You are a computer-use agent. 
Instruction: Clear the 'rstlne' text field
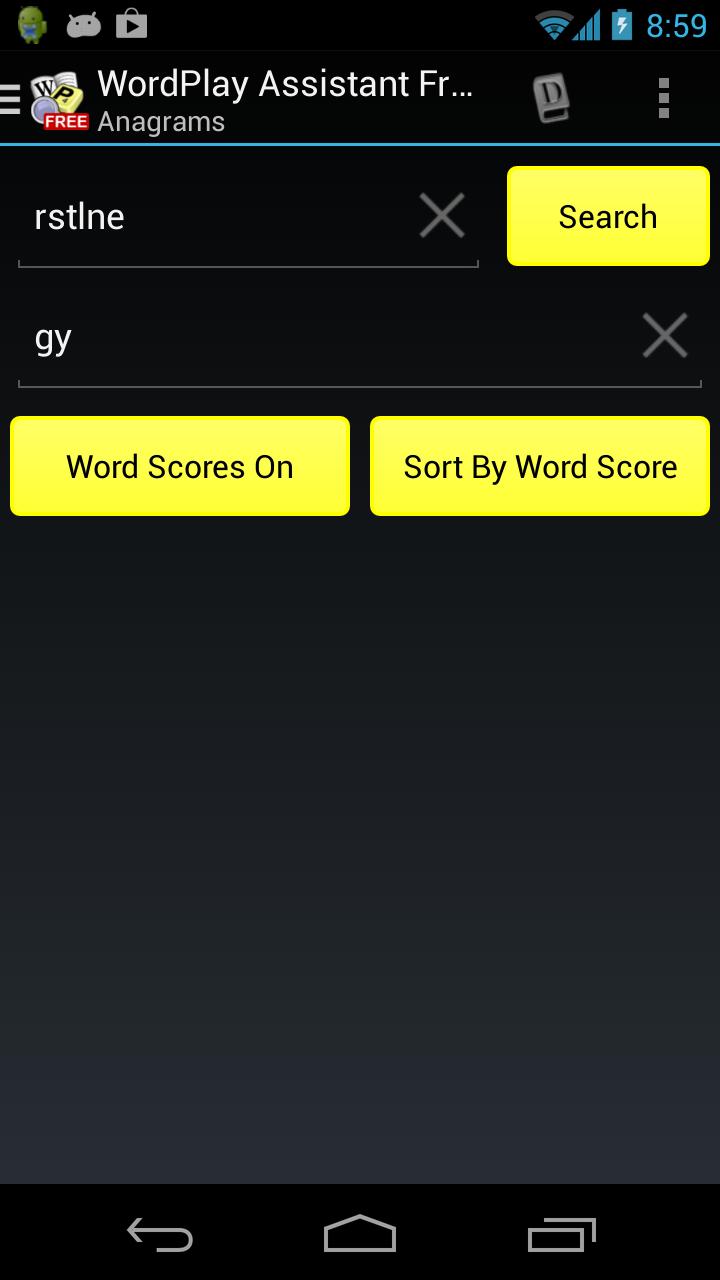tap(441, 216)
